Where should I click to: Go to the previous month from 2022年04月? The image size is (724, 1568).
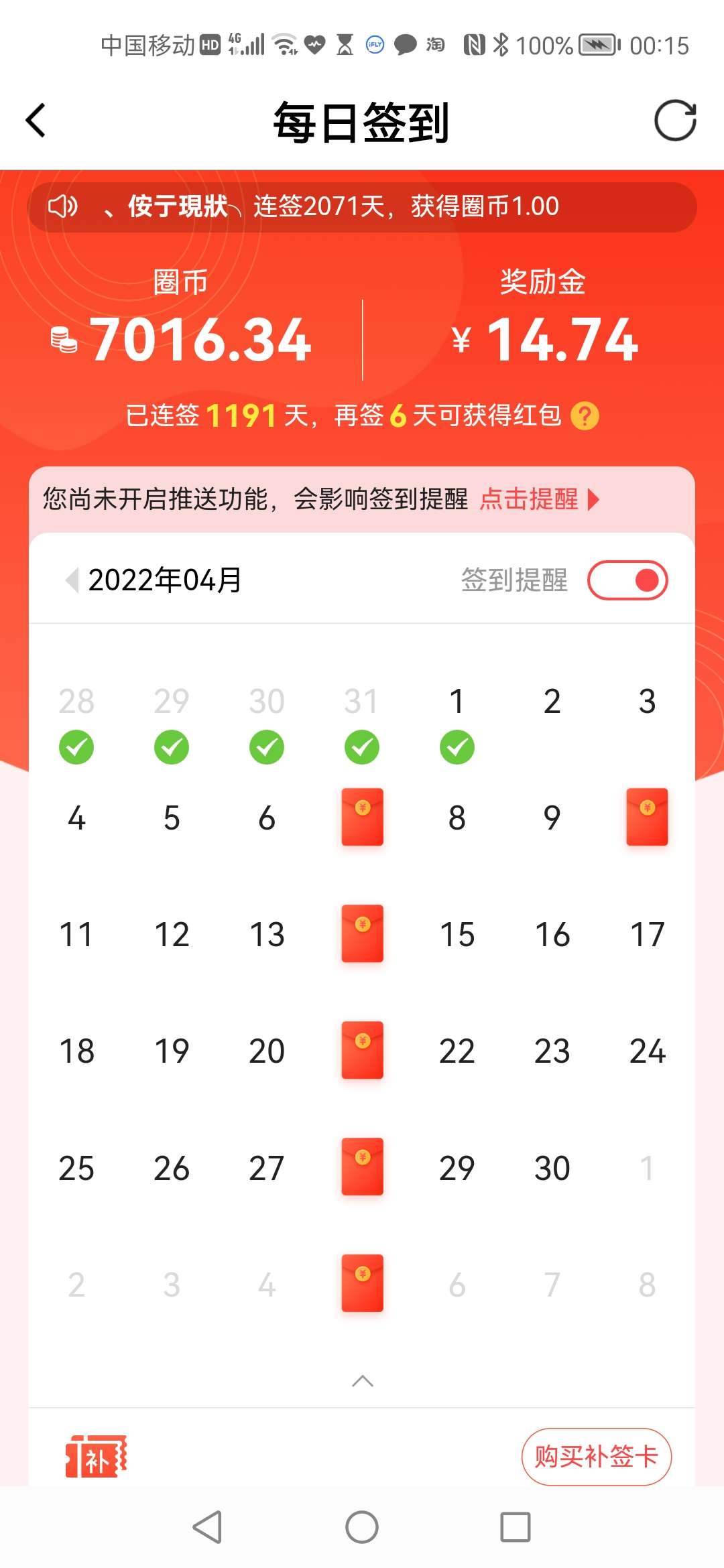72,580
